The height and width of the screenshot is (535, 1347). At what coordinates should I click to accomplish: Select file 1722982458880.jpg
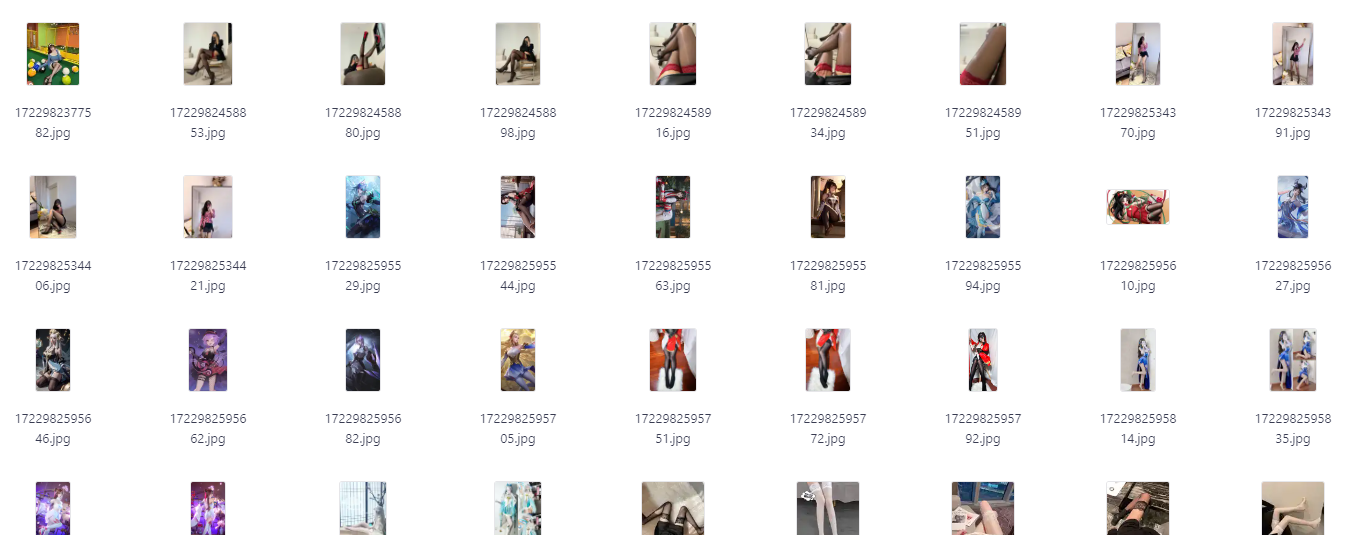[x=363, y=54]
